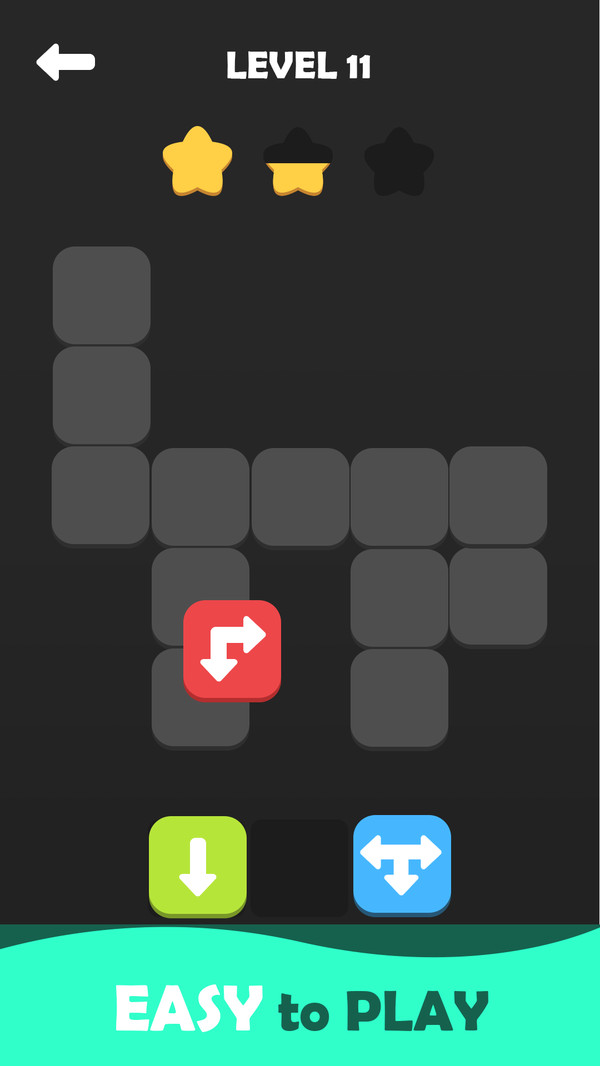Tap the red two-arrow tile
Screen dimensions: 600x1066
(x=232, y=649)
